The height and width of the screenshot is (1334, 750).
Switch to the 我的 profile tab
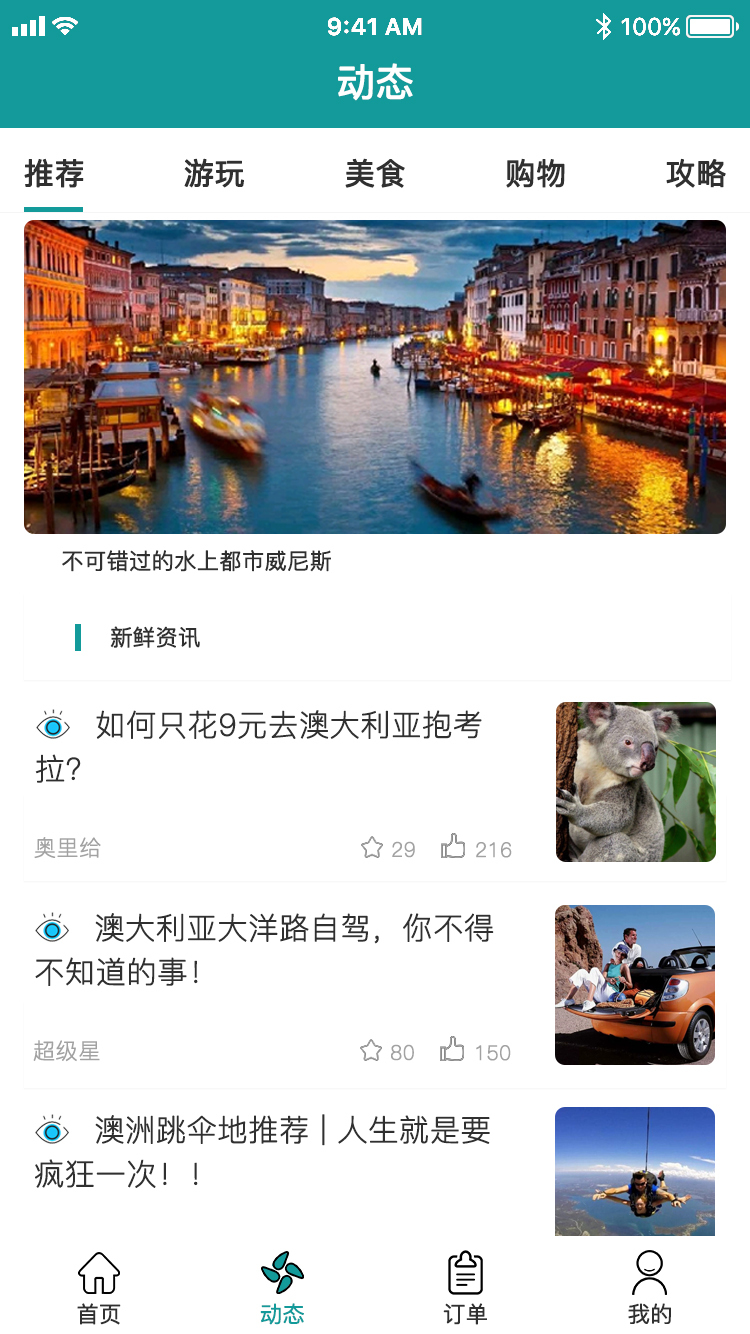[649, 1288]
